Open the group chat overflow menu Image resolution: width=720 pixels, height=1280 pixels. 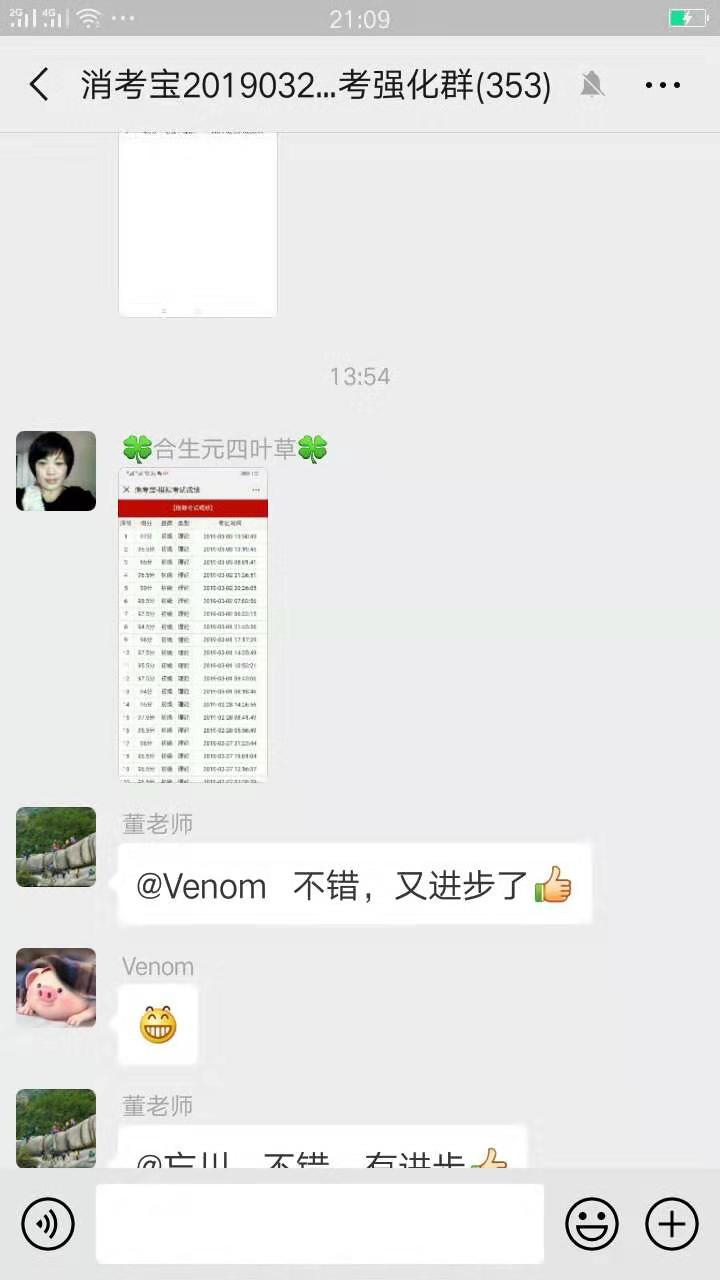(662, 86)
